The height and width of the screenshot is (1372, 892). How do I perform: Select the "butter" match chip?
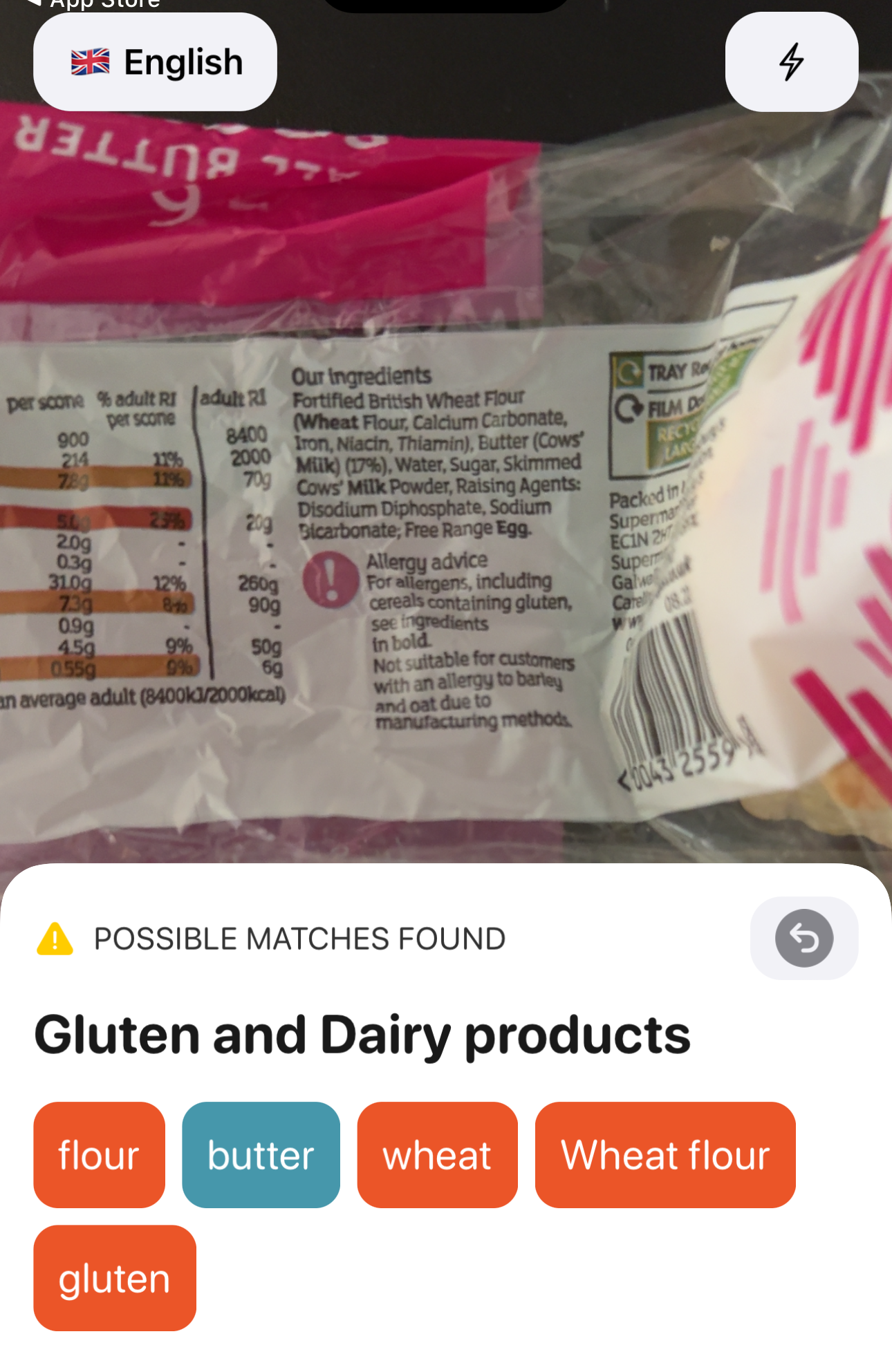261,1155
